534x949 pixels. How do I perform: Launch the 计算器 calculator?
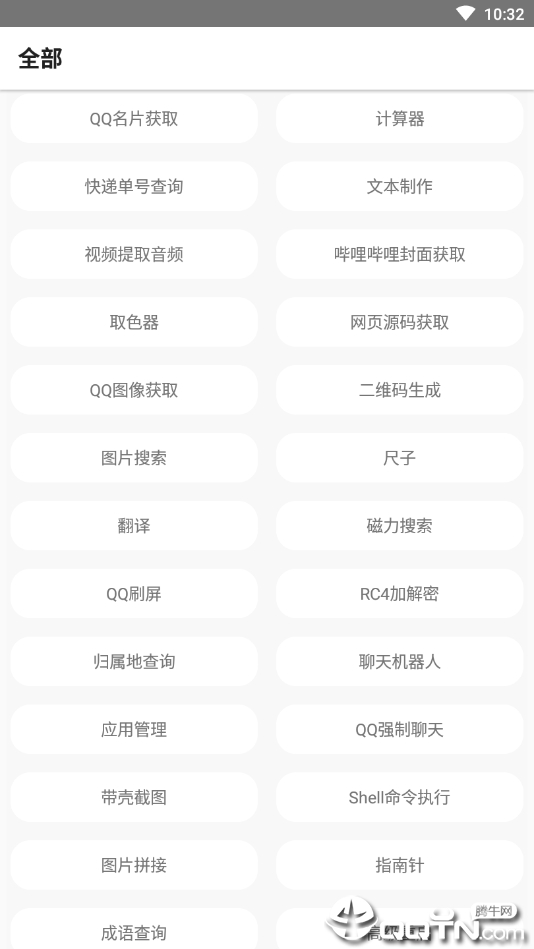[x=400, y=119]
